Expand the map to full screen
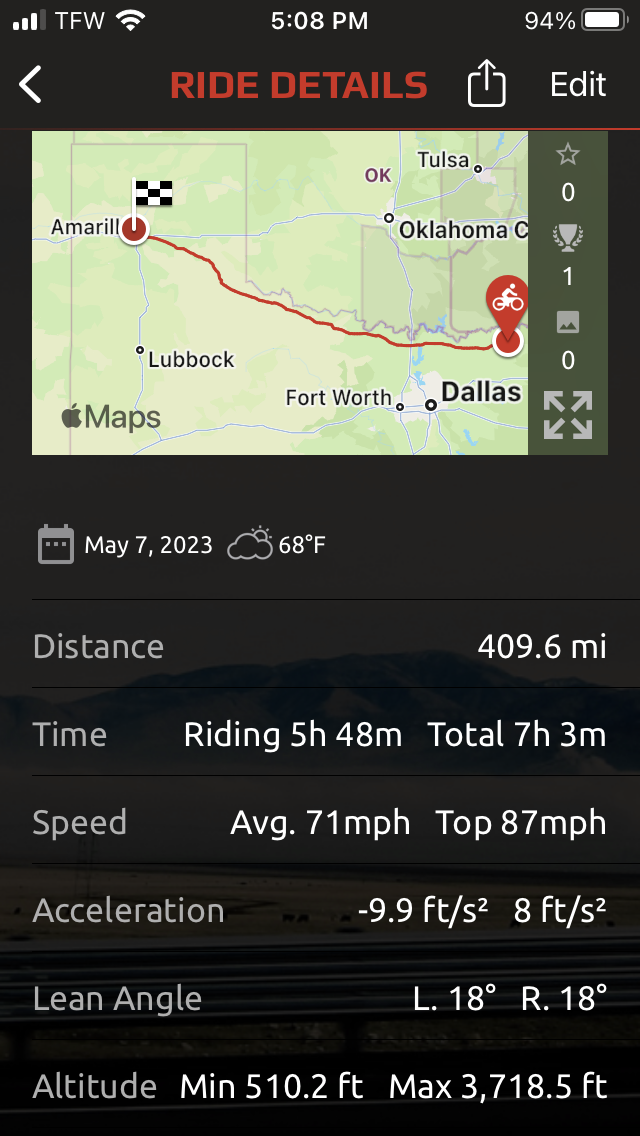Screen dimensions: 640x1136 [x=568, y=415]
